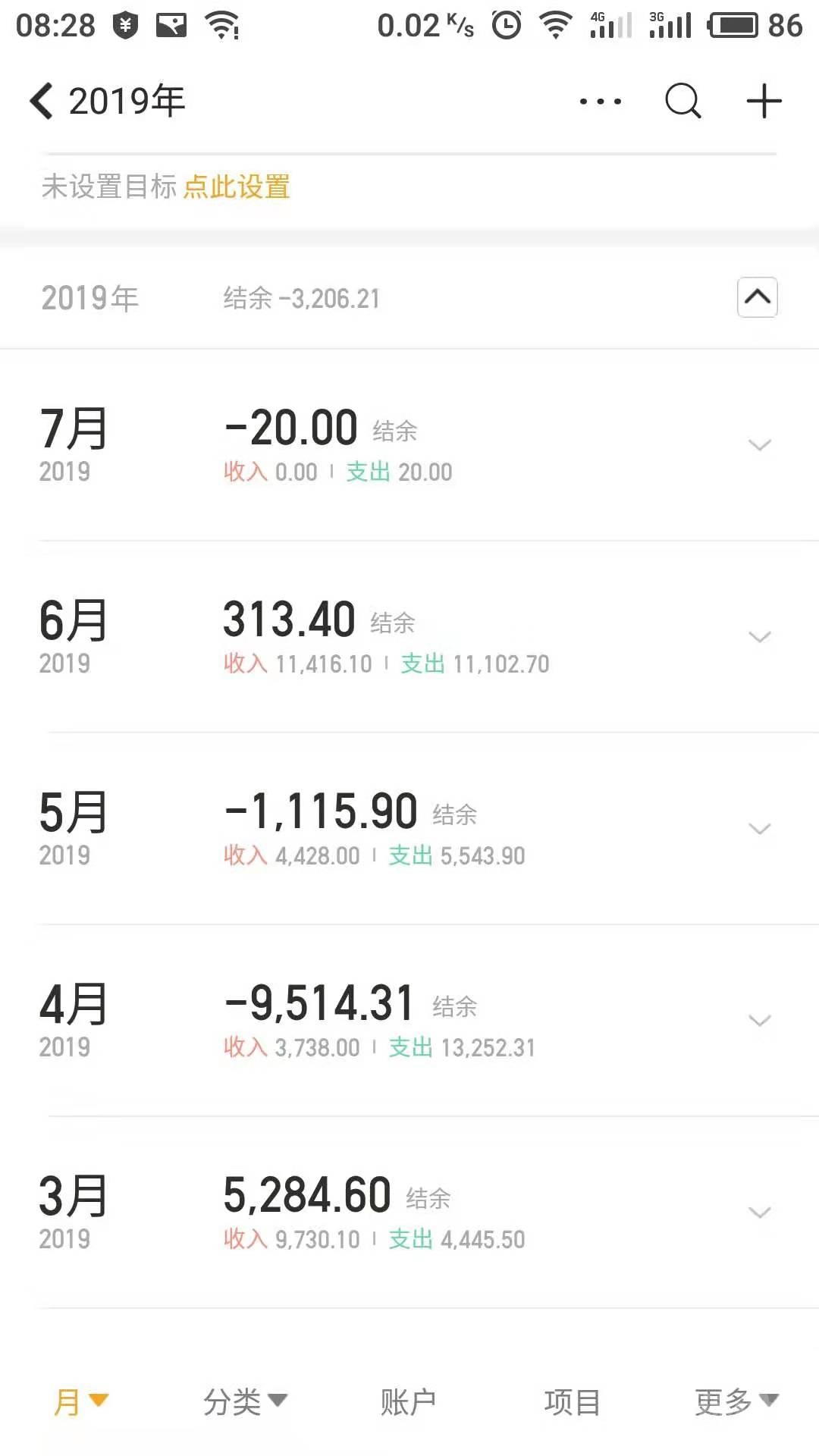819x1456 pixels.
Task: Expand the 7月 2019 month row
Action: click(x=759, y=445)
